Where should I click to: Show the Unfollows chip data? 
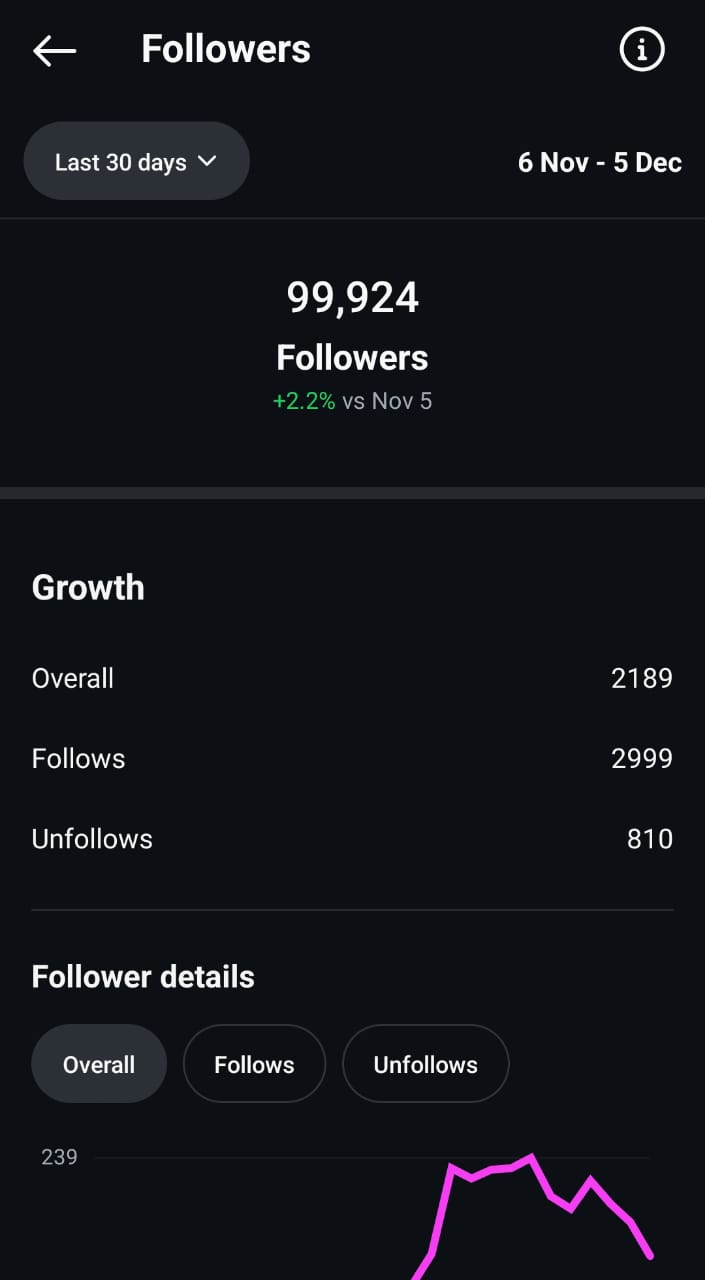(425, 1065)
